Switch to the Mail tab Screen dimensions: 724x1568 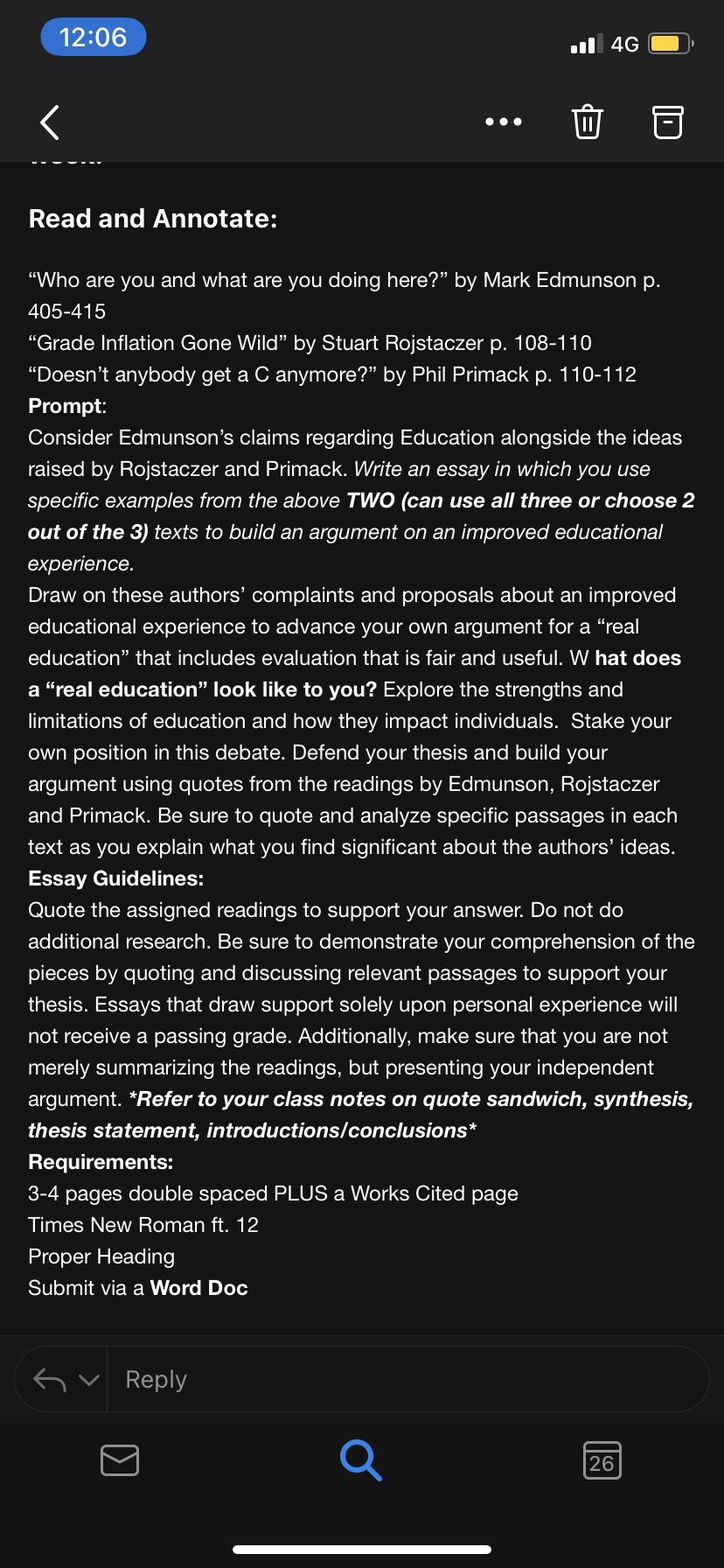(x=120, y=1459)
